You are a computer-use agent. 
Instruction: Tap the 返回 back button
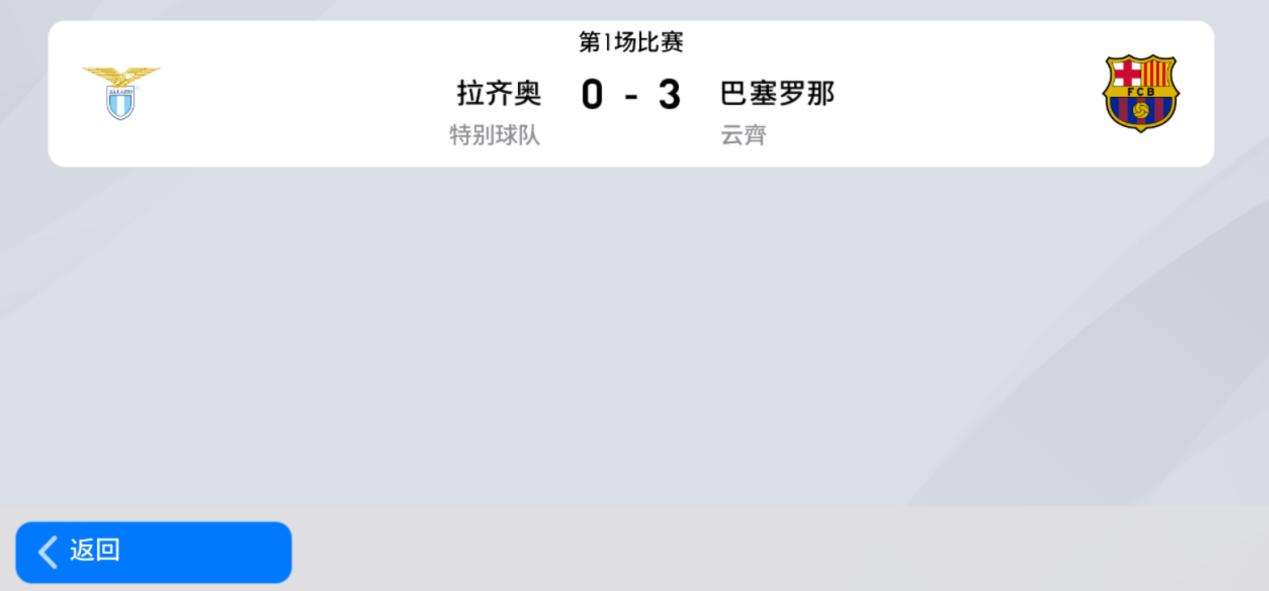click(x=153, y=551)
